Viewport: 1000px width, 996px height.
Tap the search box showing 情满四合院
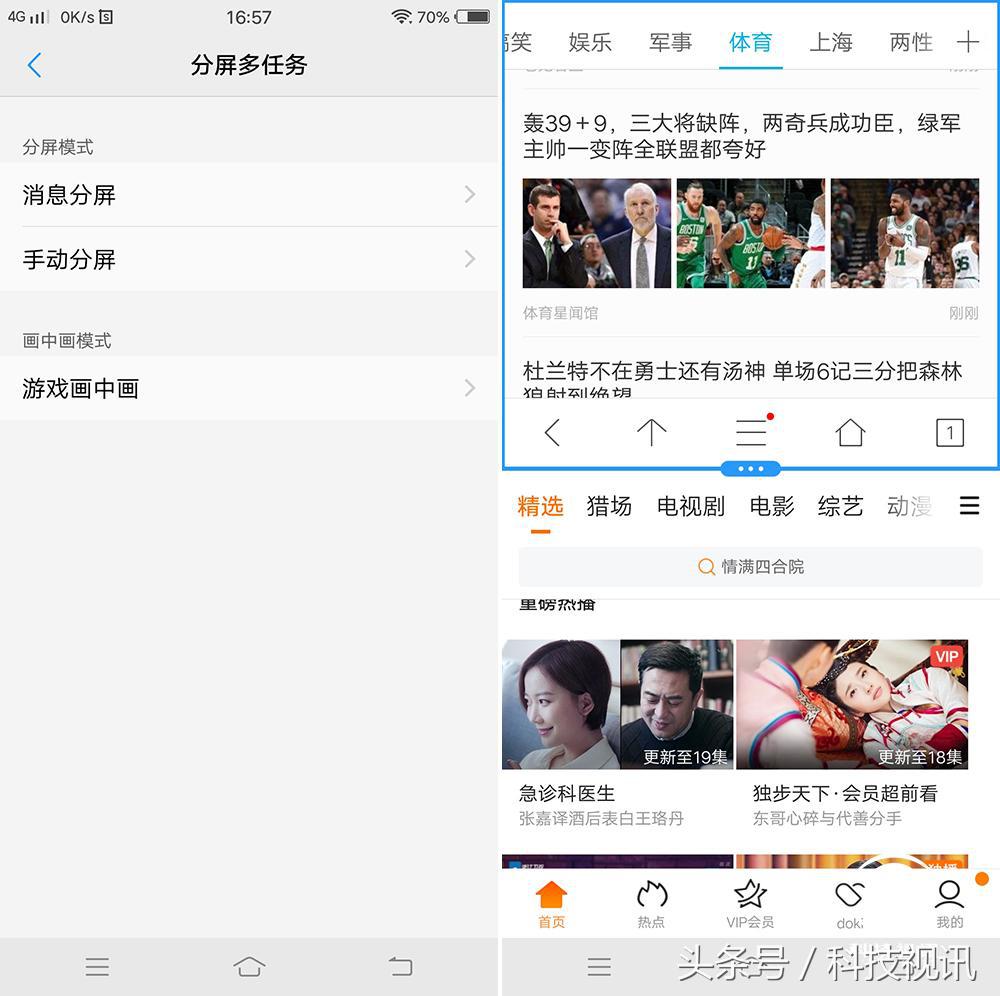point(750,567)
